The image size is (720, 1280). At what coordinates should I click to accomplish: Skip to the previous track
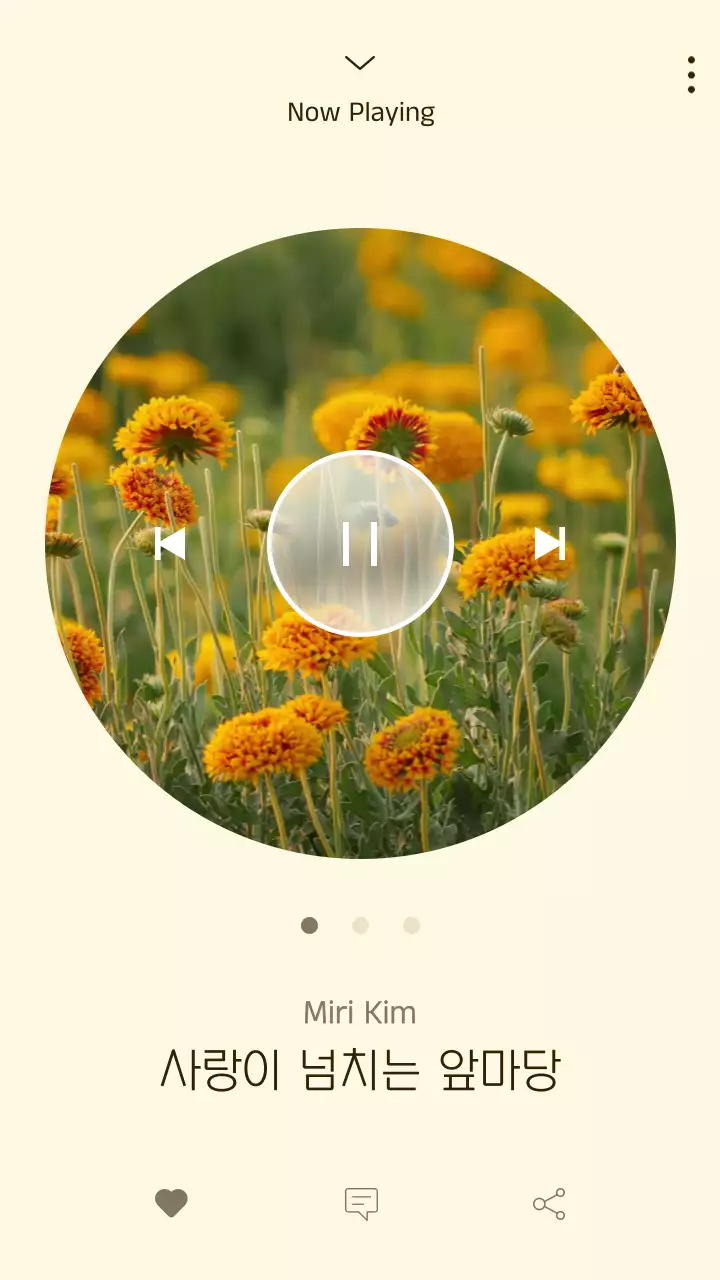(171, 543)
